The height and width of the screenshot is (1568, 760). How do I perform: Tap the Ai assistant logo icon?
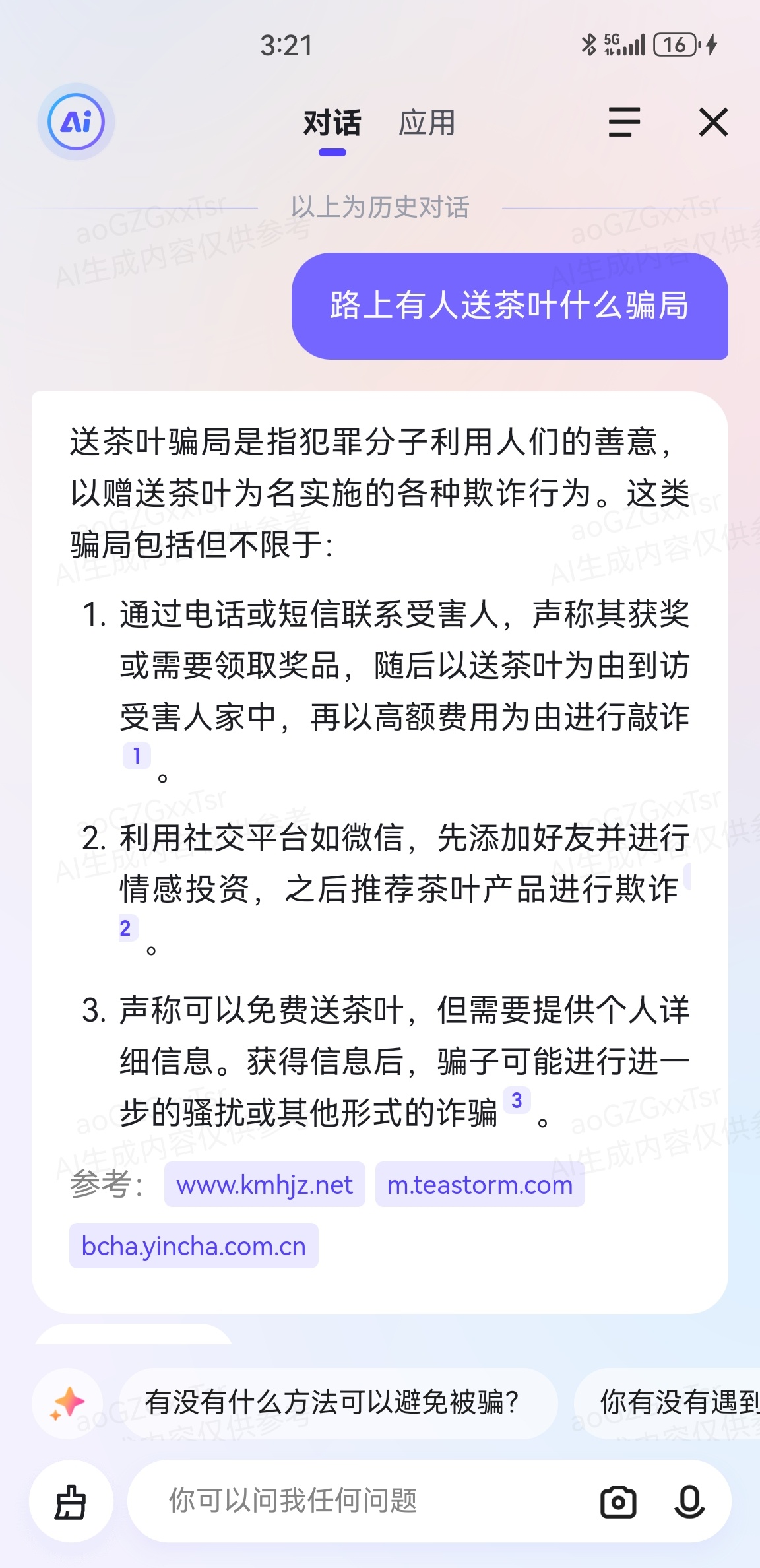tap(76, 121)
